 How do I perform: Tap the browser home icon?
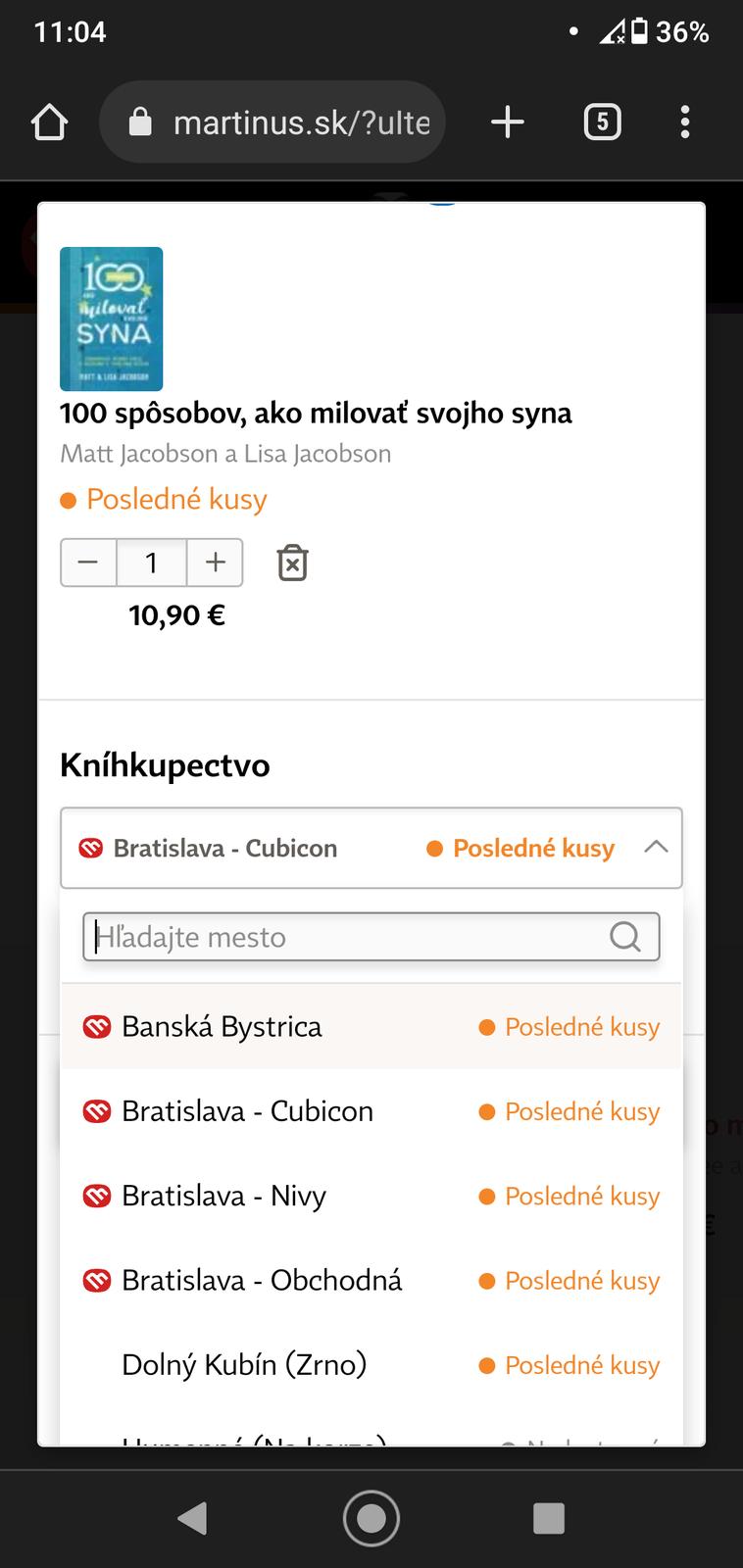(49, 122)
